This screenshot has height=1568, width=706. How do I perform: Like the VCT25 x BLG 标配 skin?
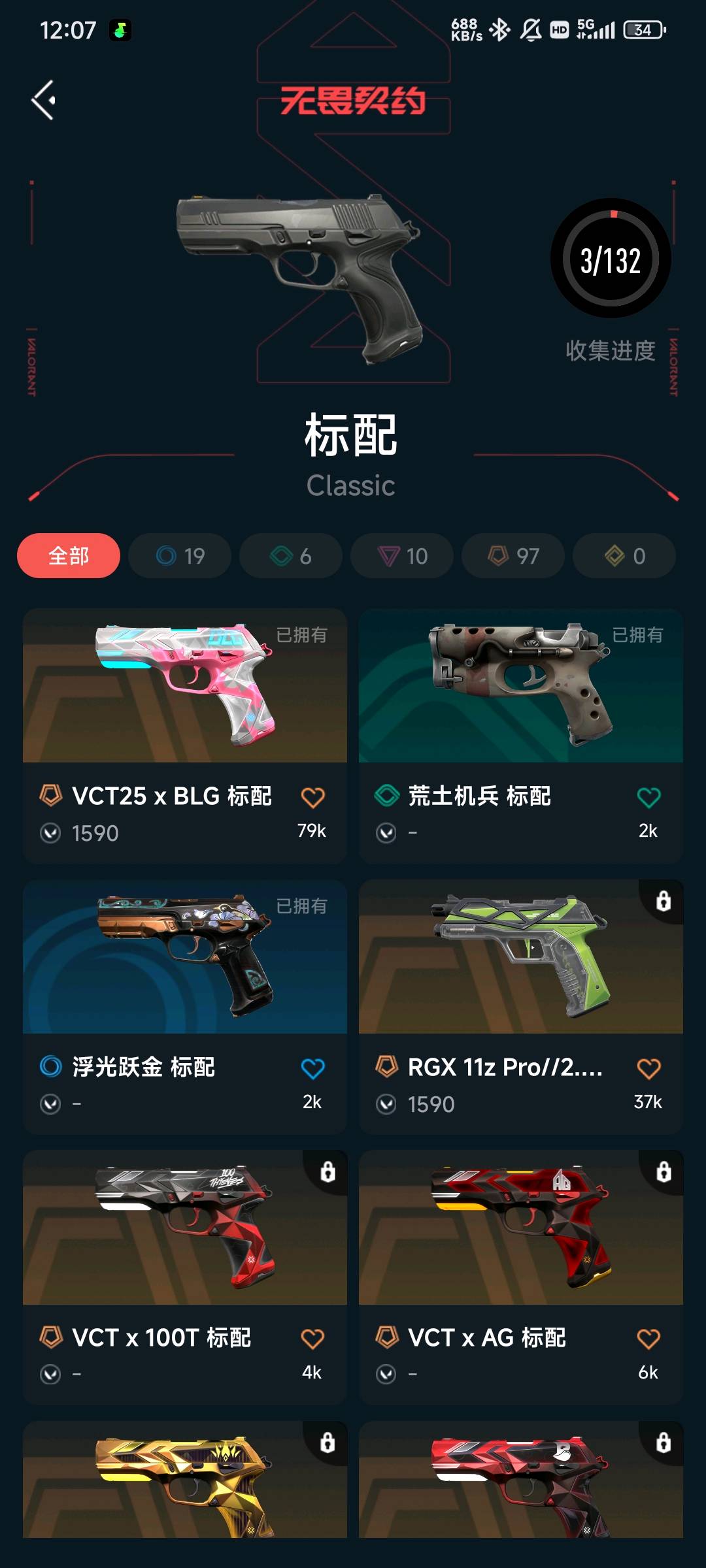pos(312,797)
